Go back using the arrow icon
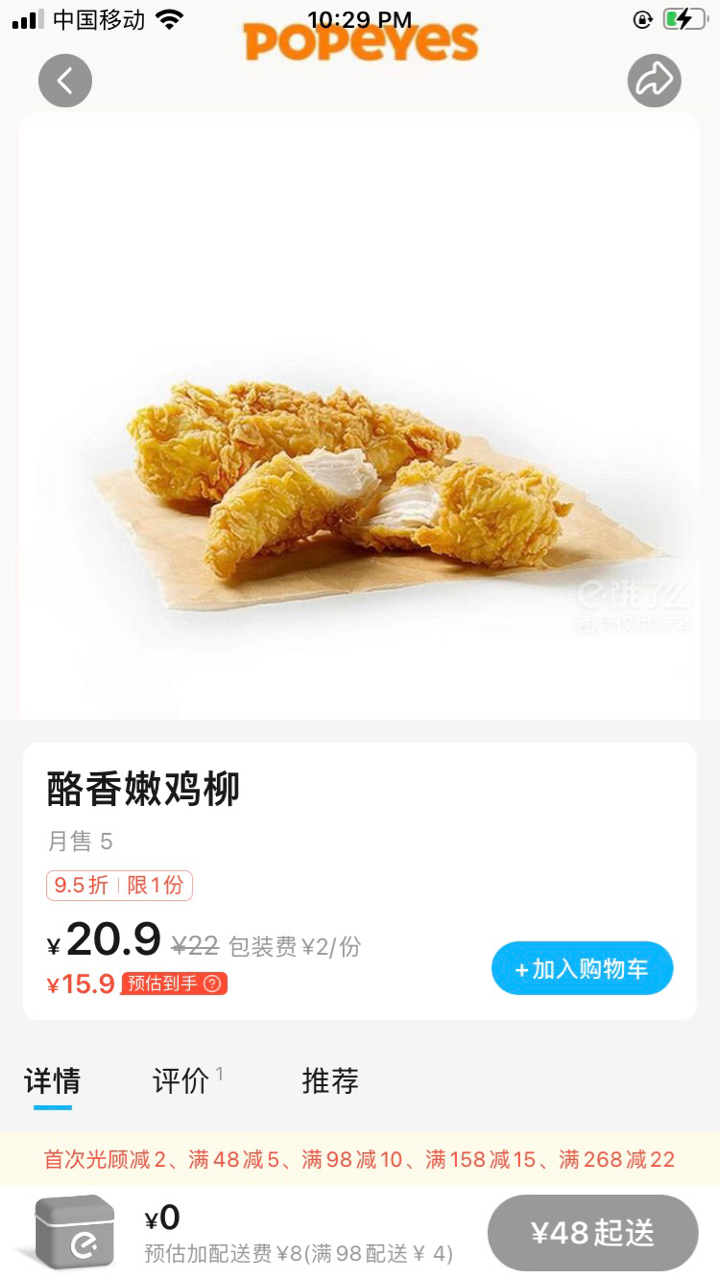 (x=65, y=80)
